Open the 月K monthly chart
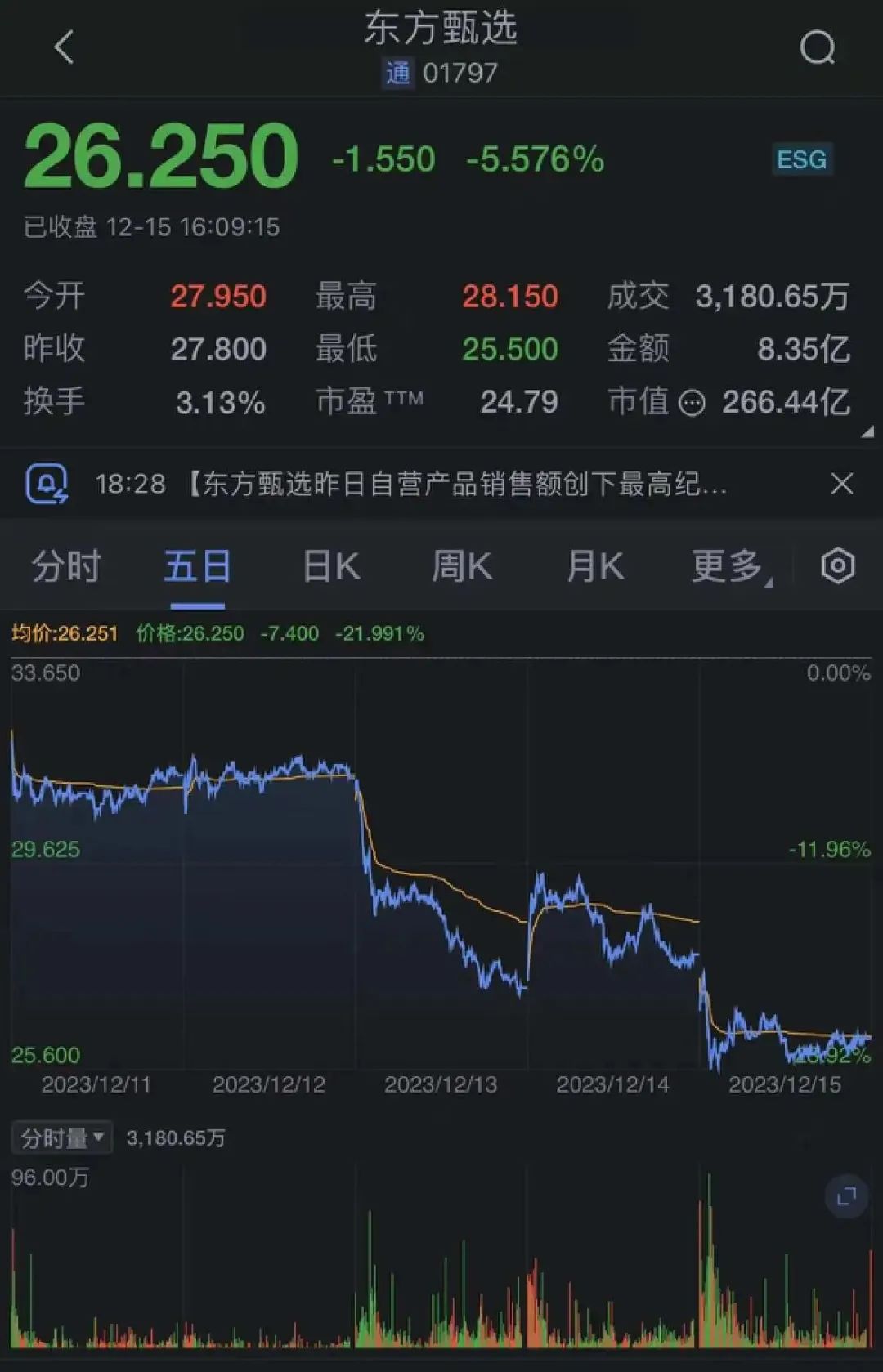 tap(595, 565)
